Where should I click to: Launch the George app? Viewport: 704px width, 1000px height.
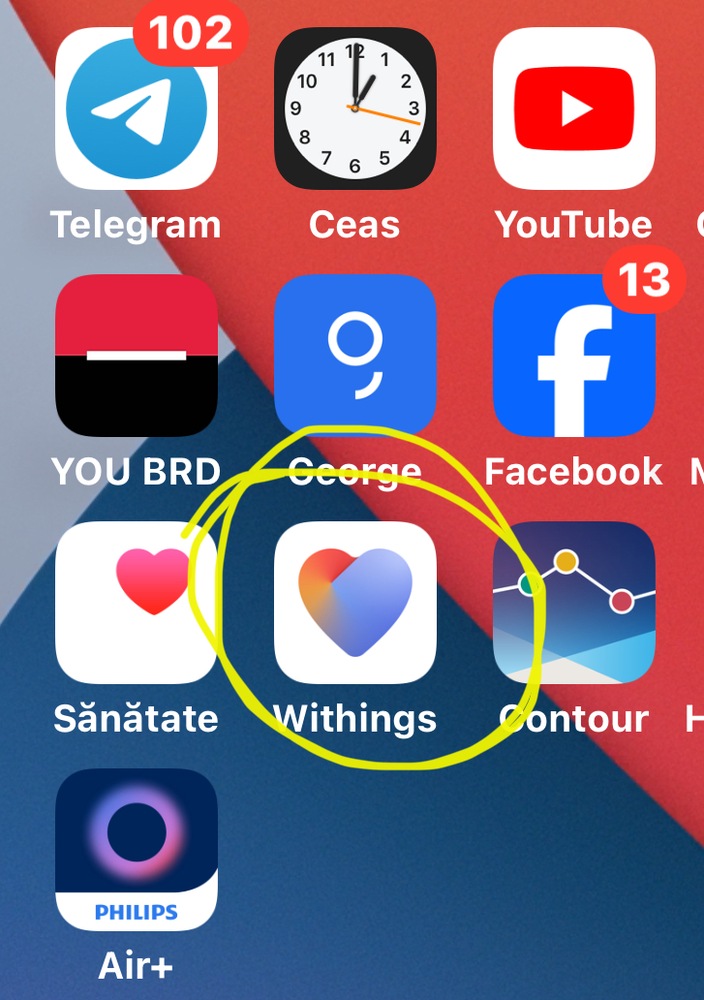(355, 355)
